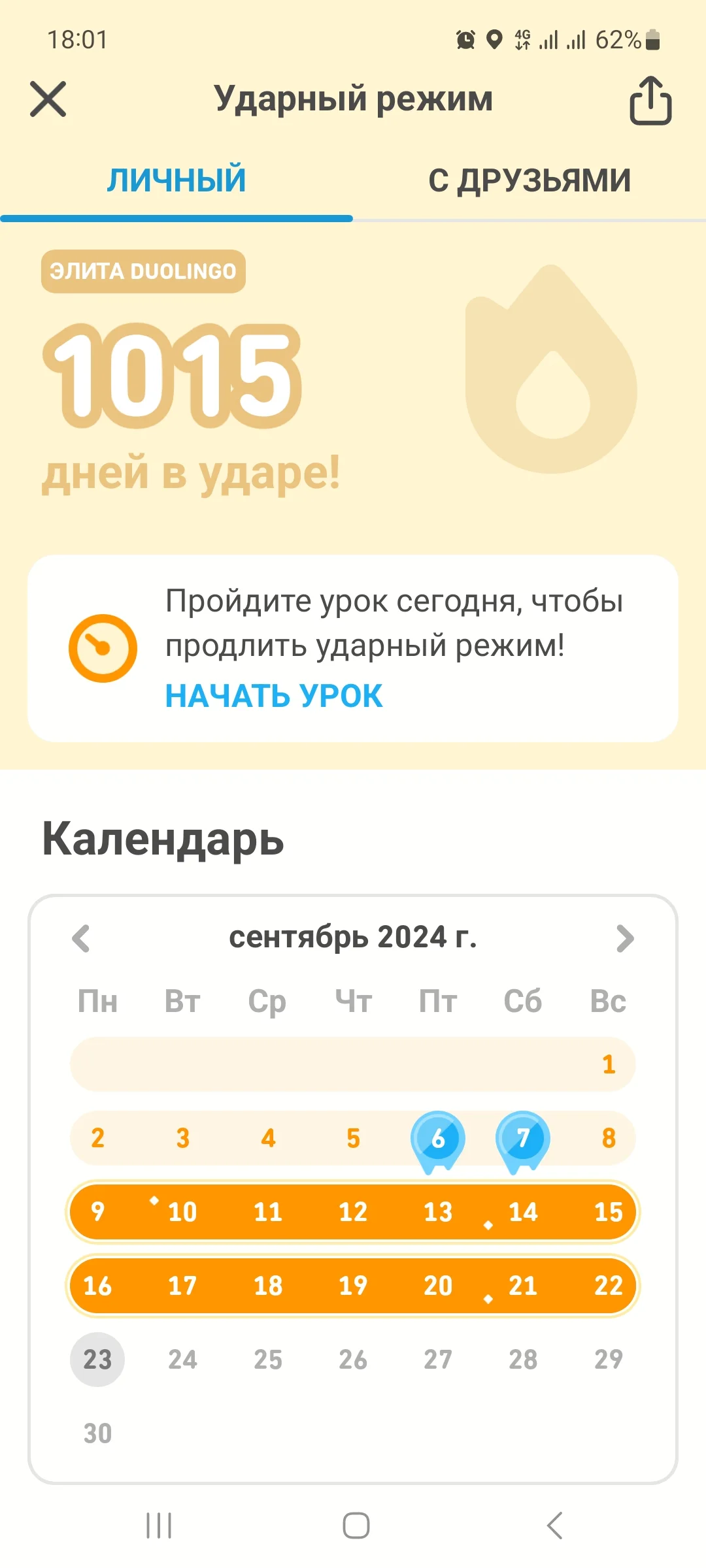This screenshot has height=1568, width=706.
Task: Select the ЛИЧНЫЙ tab
Action: (x=175, y=179)
